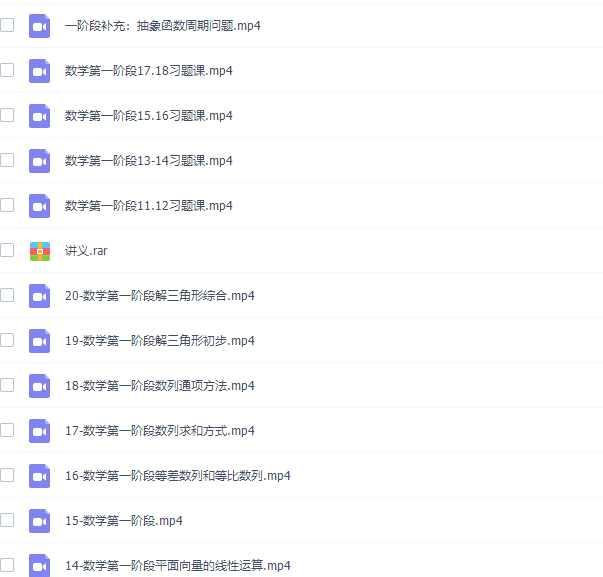Select checkbox for 一阶段补充：抽象函数周期问题.mp4
The image size is (603, 577).
pyautogui.click(x=7, y=25)
